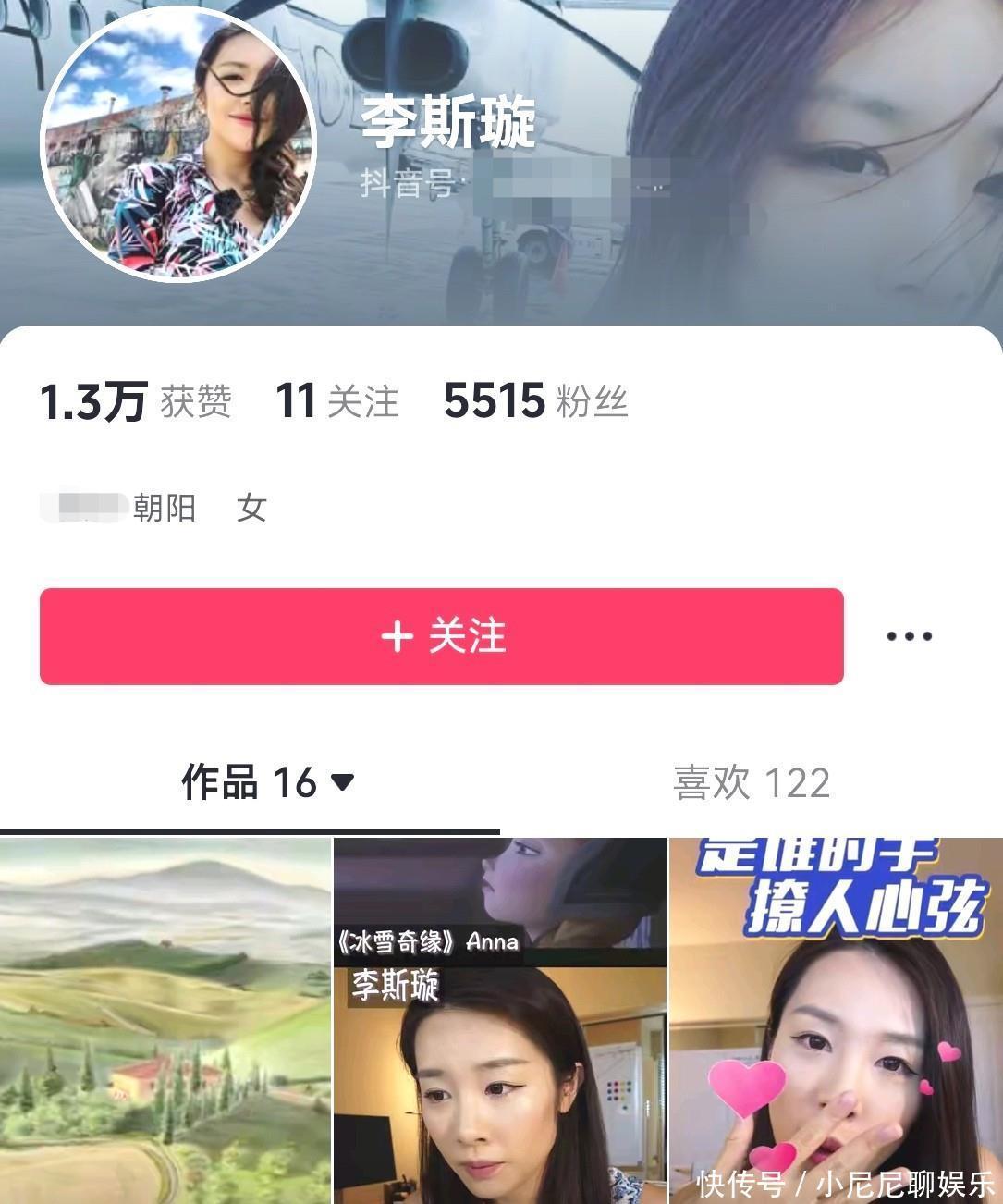
Task: View the 5515 粉丝 followers list
Action: click(535, 401)
